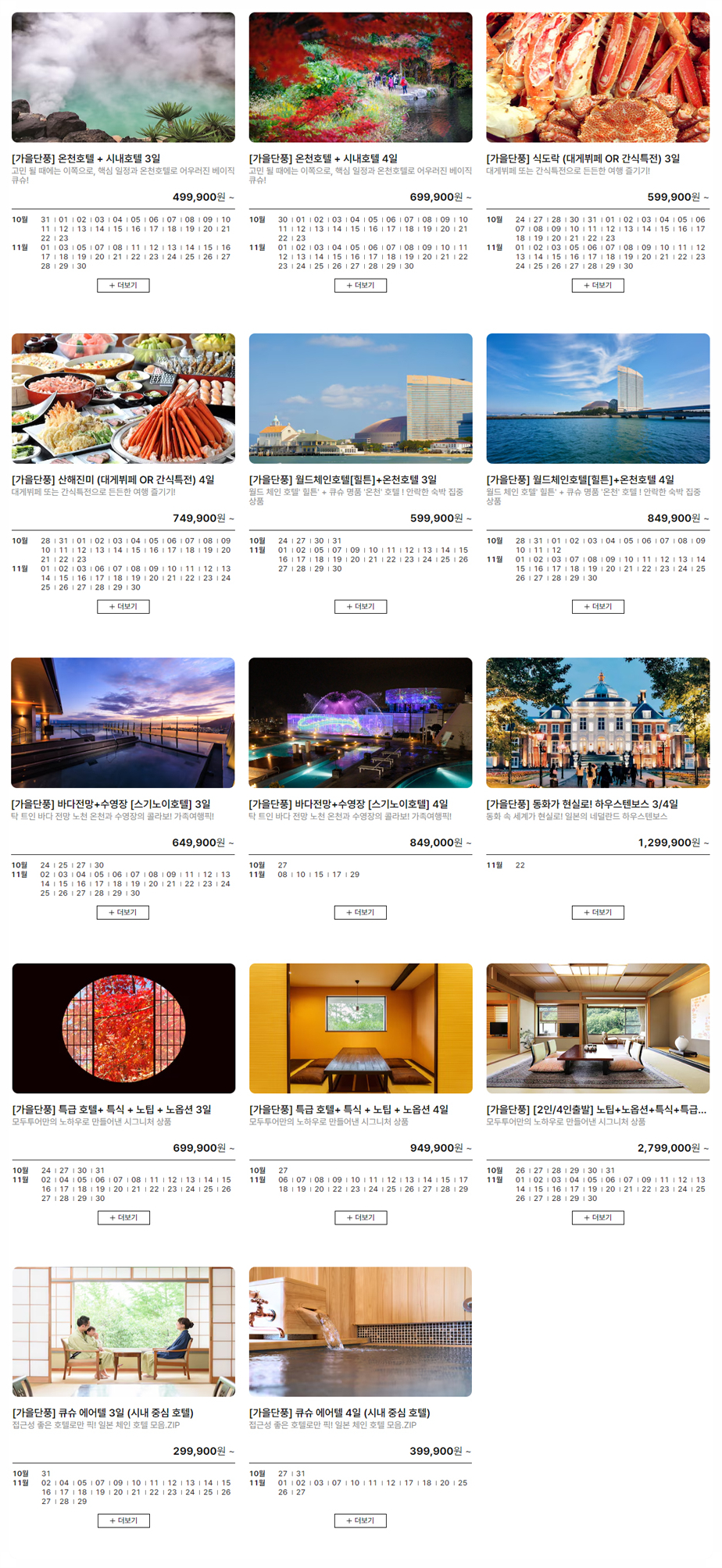This screenshot has width=722, height=1568.
Task: Expand dates under 온천호텔 + 시내호텔 3일
Action: point(123,286)
